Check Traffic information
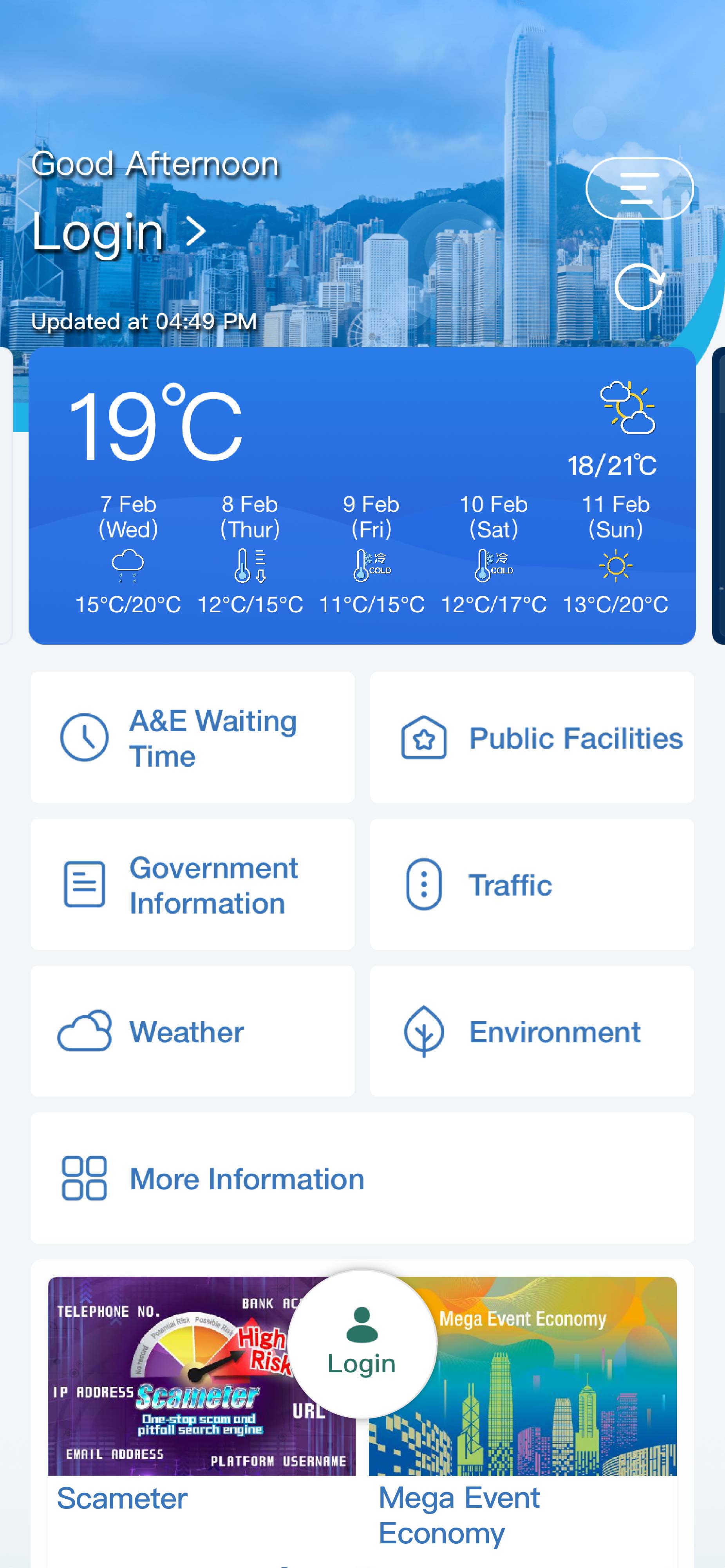 tap(531, 885)
